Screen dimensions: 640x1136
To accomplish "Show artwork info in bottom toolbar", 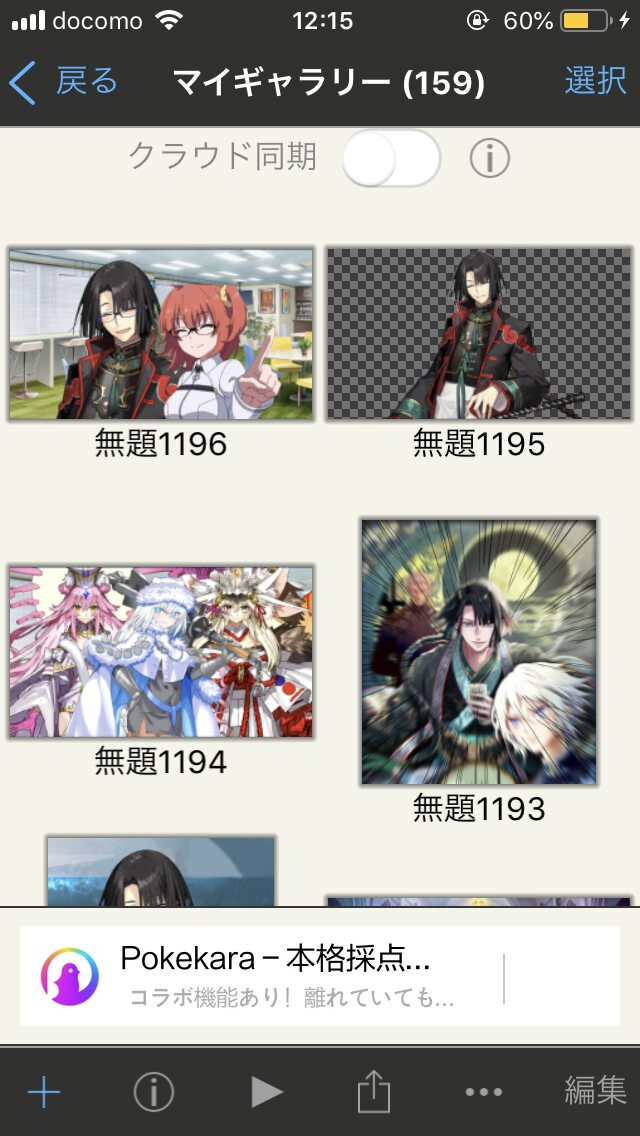I will (x=153, y=1092).
